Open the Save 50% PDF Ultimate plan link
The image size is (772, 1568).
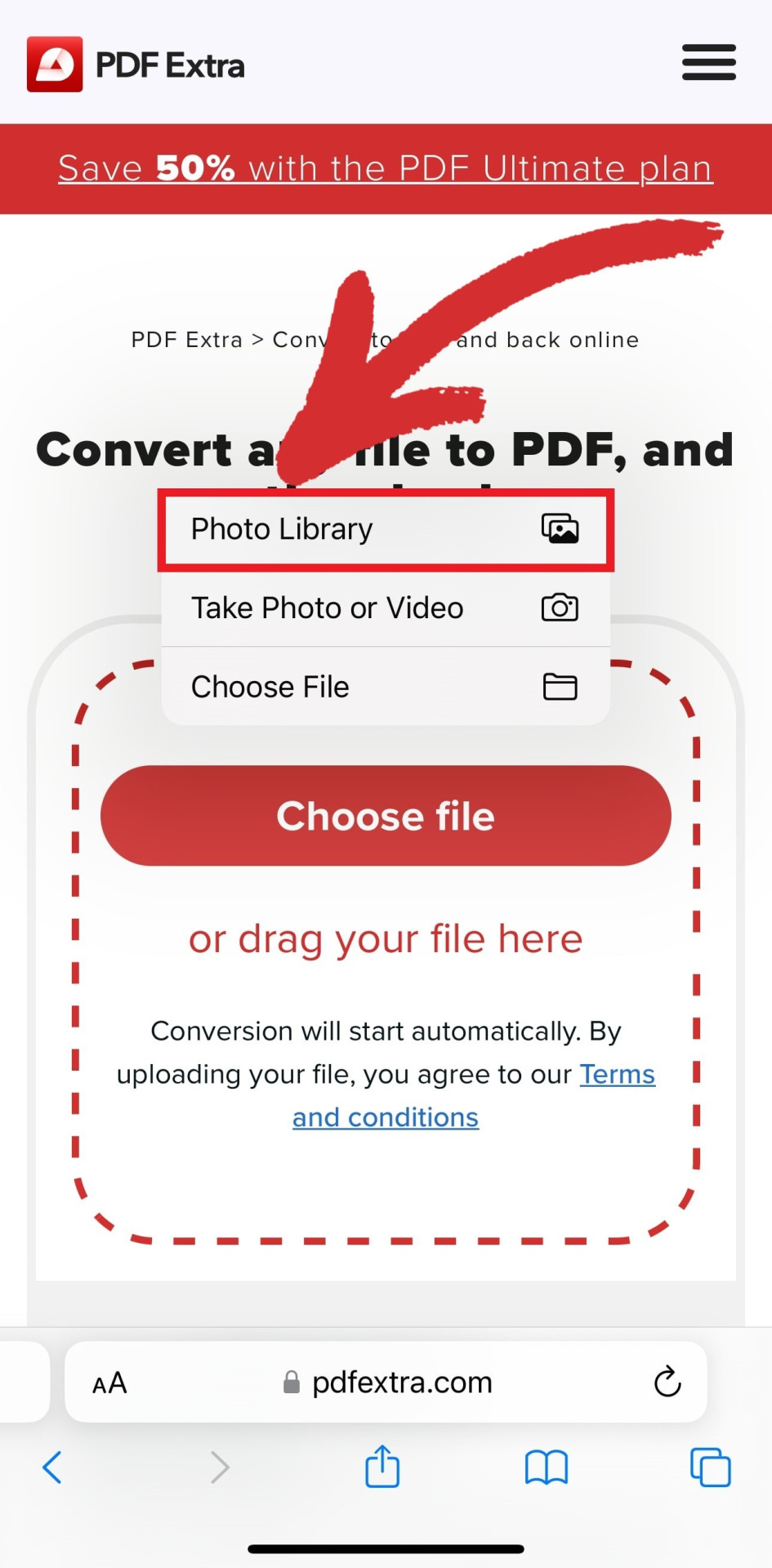386,169
